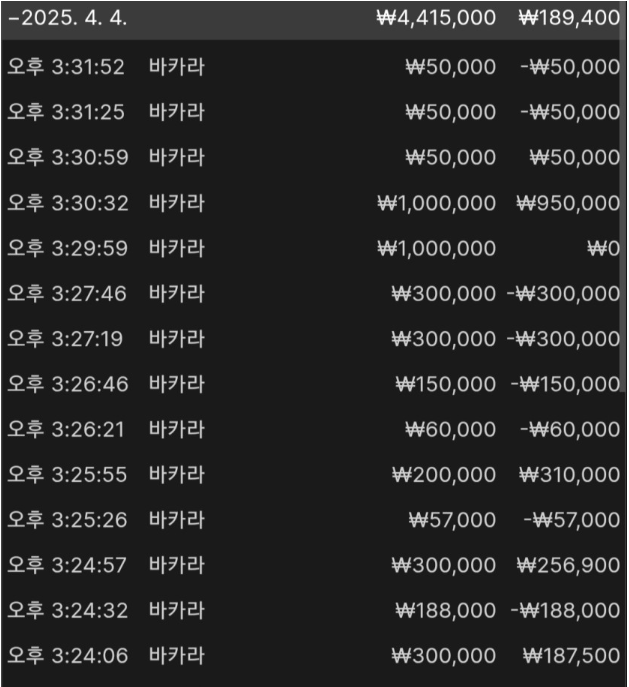The image size is (629, 687).
Task: Collapse the 2025. 4. 4. date group
Action: tap(68, 19)
